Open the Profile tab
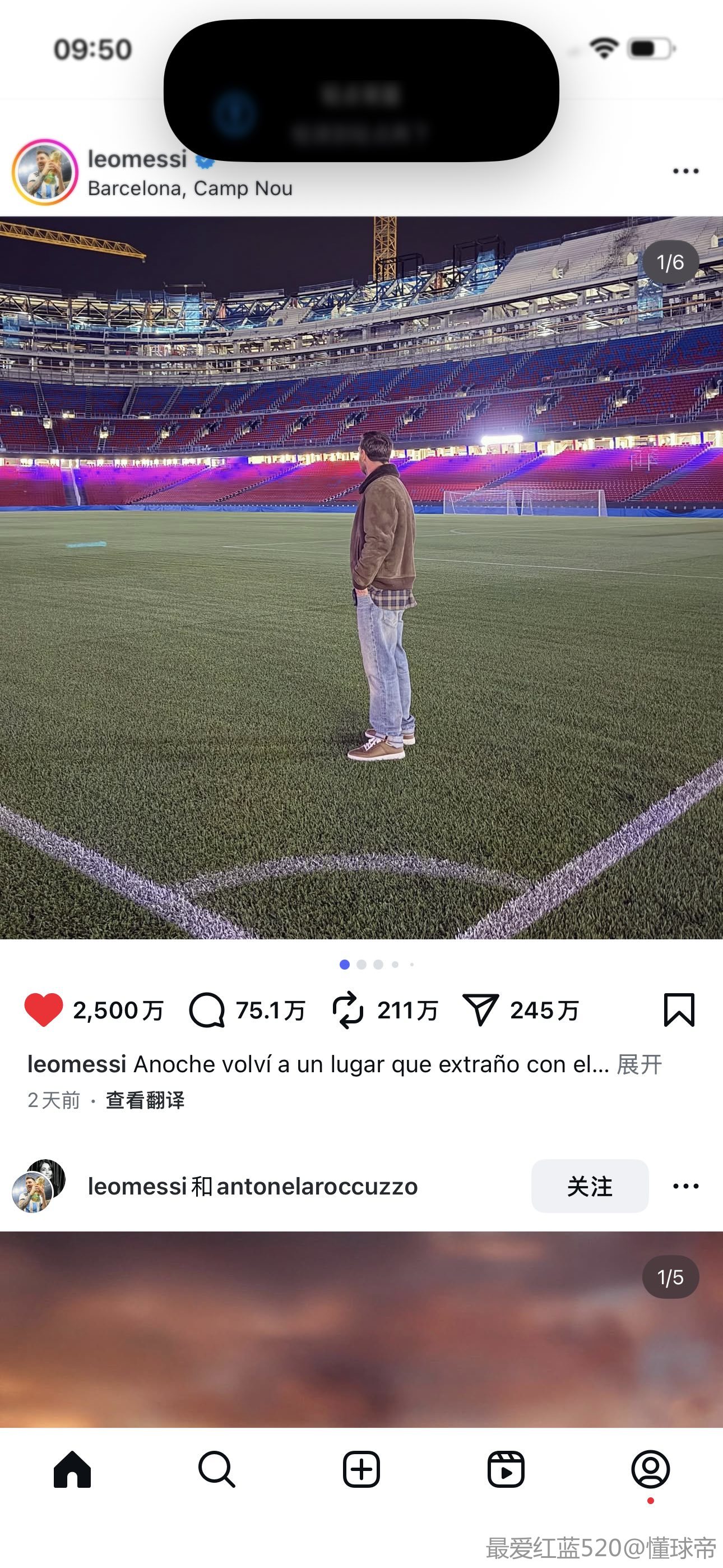Screen dimensions: 723x1568 pos(650,1469)
